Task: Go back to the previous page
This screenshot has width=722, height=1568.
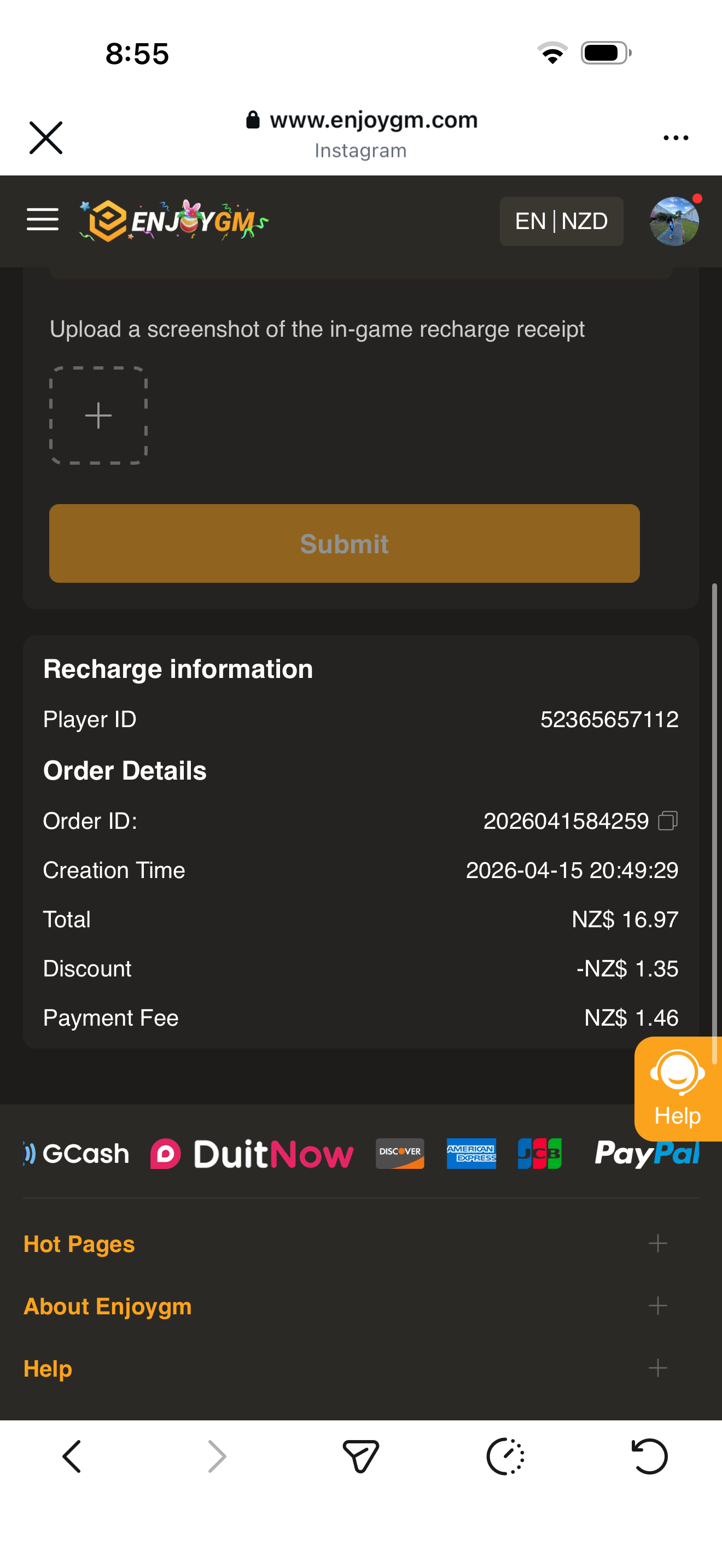Action: pos(72,1456)
